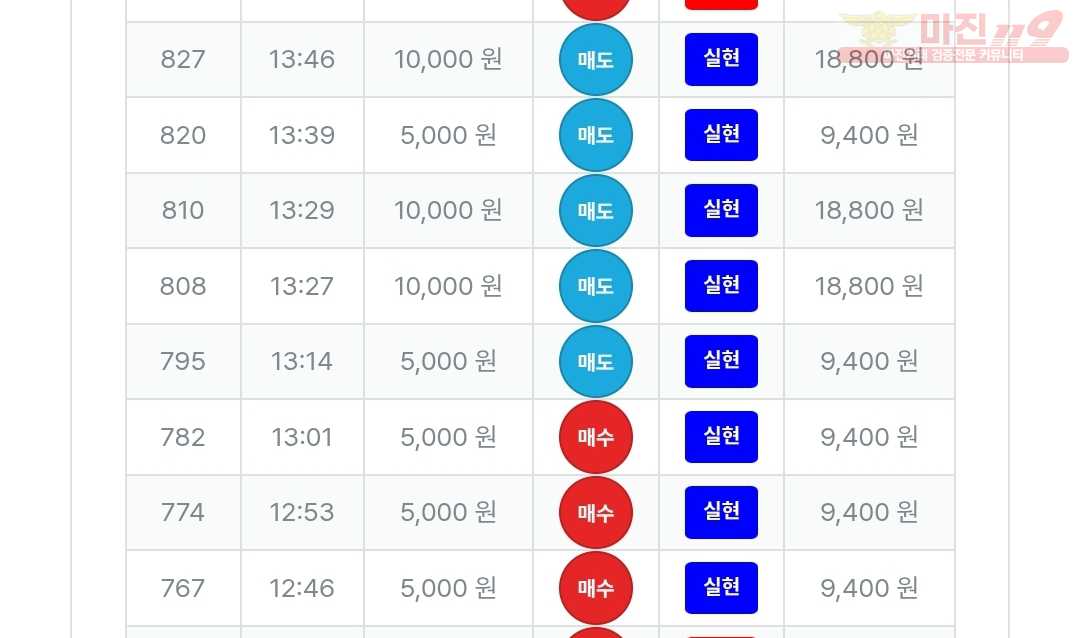Viewport: 1080px width, 638px height.
Task: Open the 실현 button for round 774
Action: point(721,512)
